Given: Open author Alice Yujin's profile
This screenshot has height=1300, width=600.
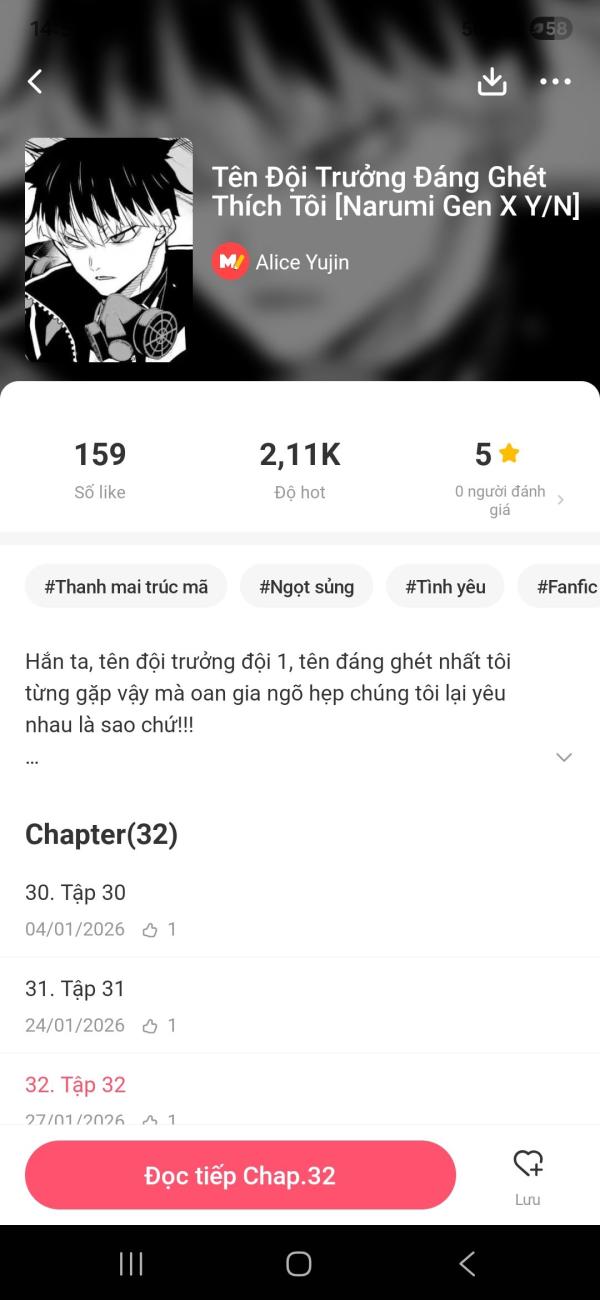Looking at the screenshot, I should click(x=281, y=262).
